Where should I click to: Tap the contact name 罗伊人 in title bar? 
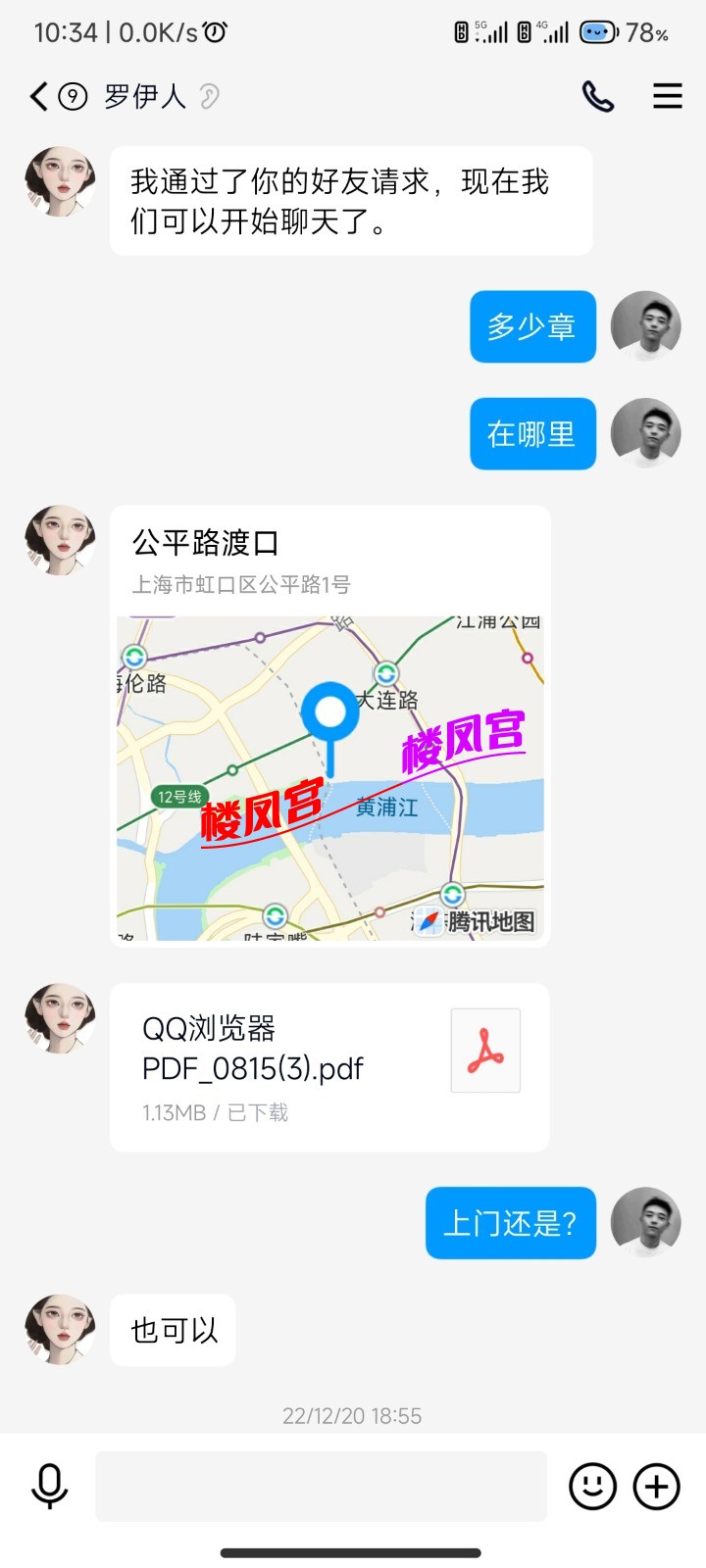[143, 97]
